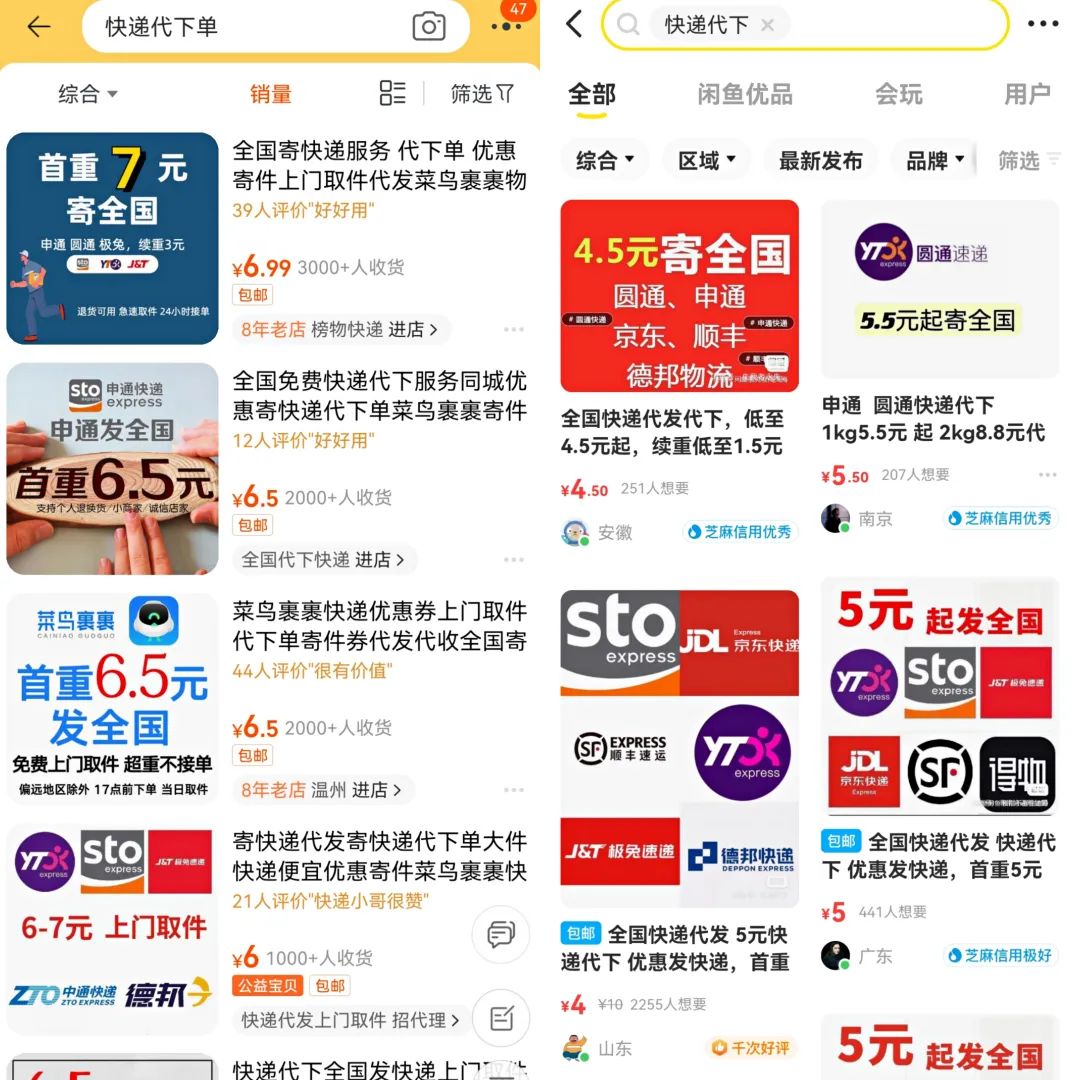Open the 区域 region dropdown
This screenshot has width=1080, height=1080.
pos(706,160)
